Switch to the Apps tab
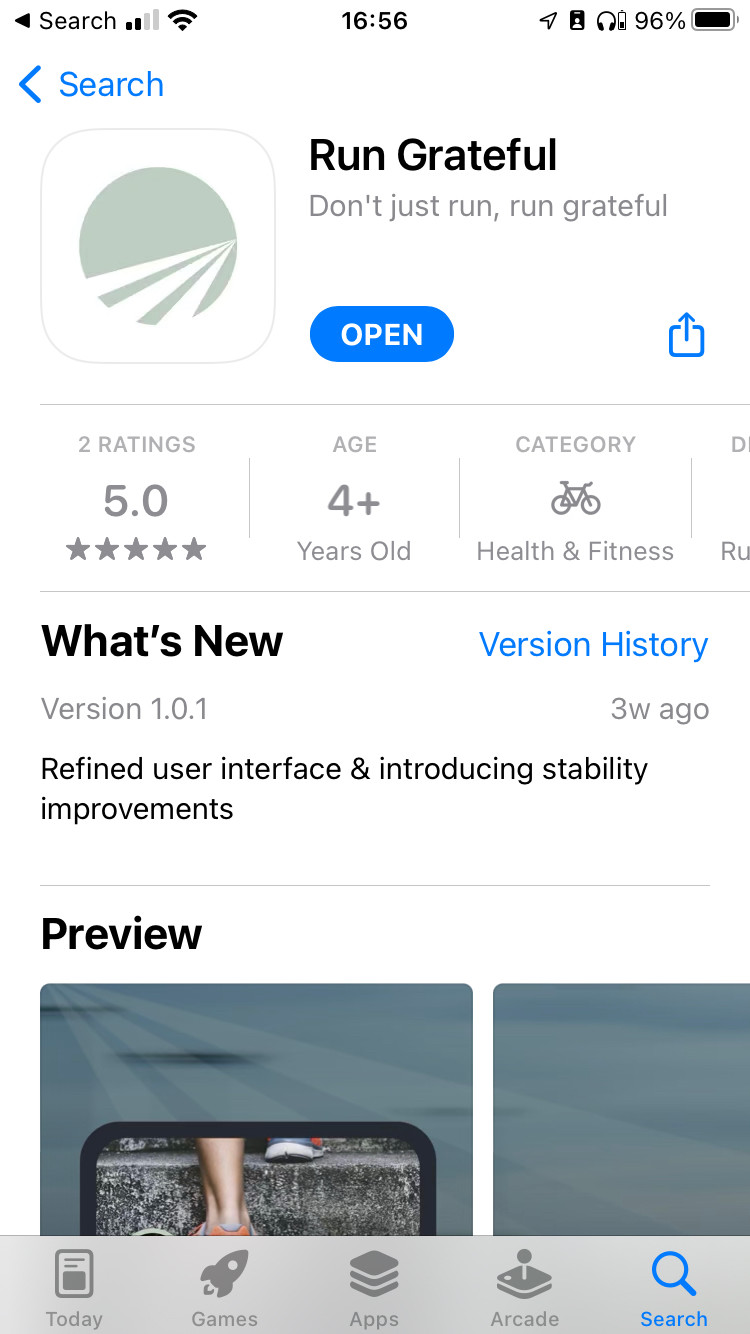This screenshot has height=1334, width=750. pyautogui.click(x=374, y=1289)
